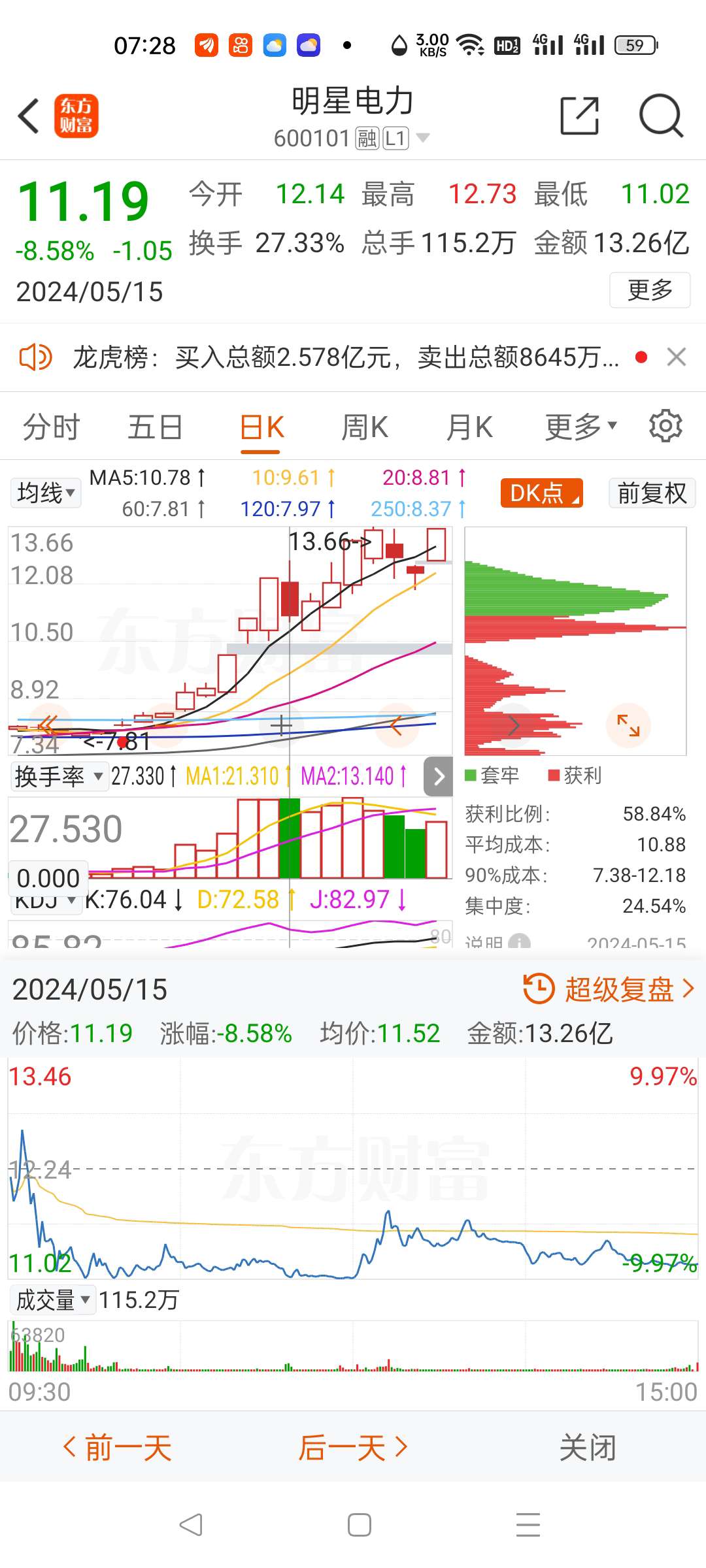
Task: Go to 后一天 next day
Action: tap(353, 1447)
